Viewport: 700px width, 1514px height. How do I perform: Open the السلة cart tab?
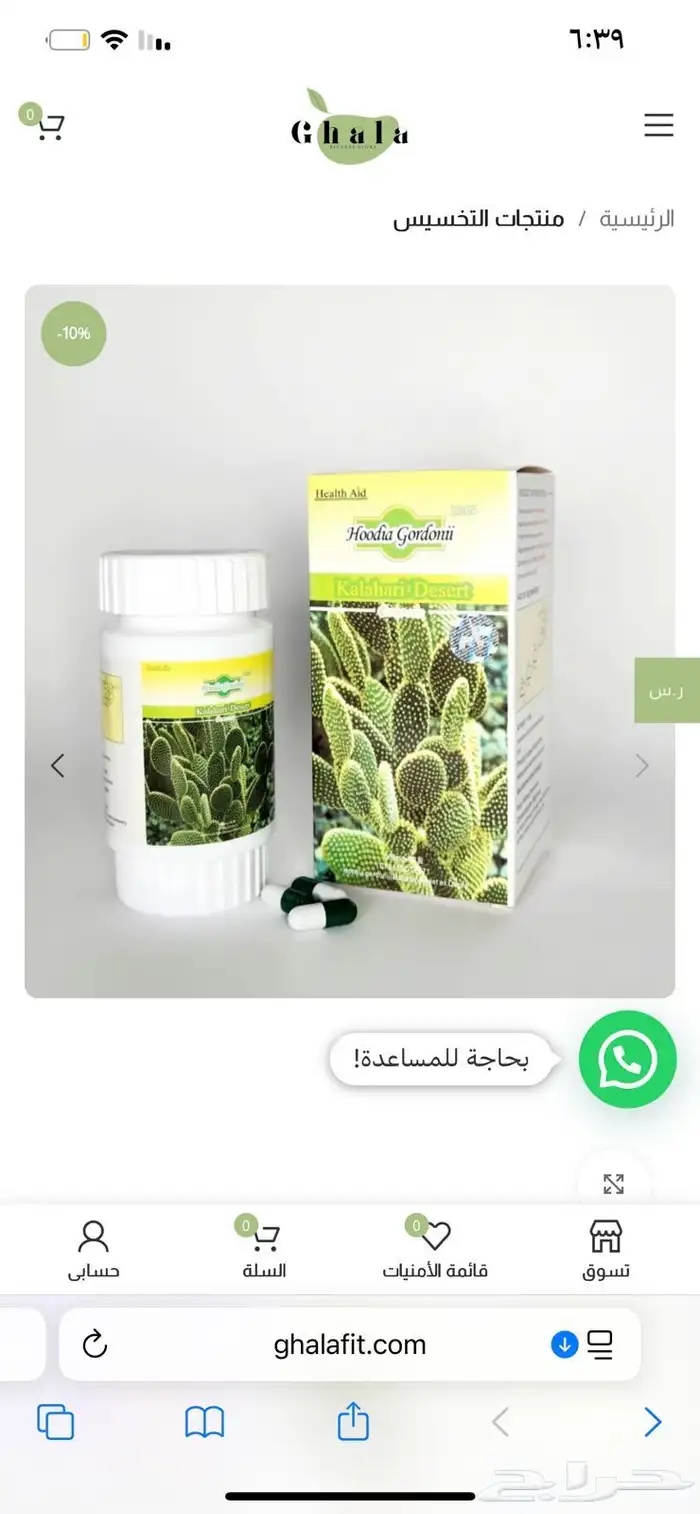(x=264, y=1249)
